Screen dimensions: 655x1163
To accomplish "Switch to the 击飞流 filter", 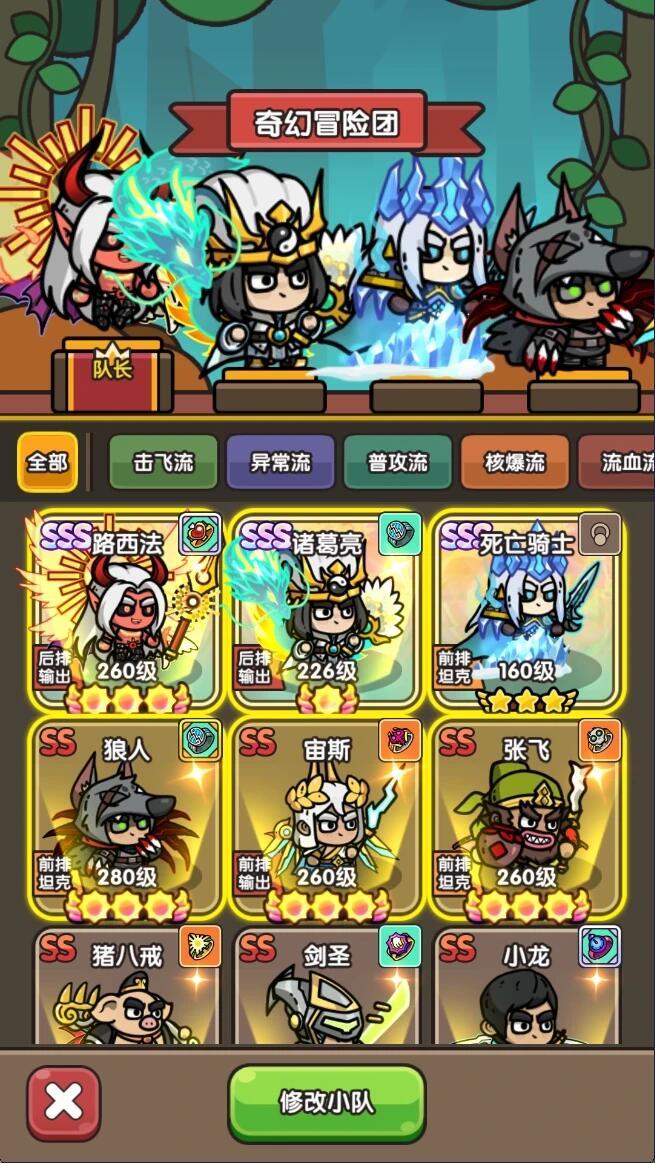I will [x=163, y=463].
